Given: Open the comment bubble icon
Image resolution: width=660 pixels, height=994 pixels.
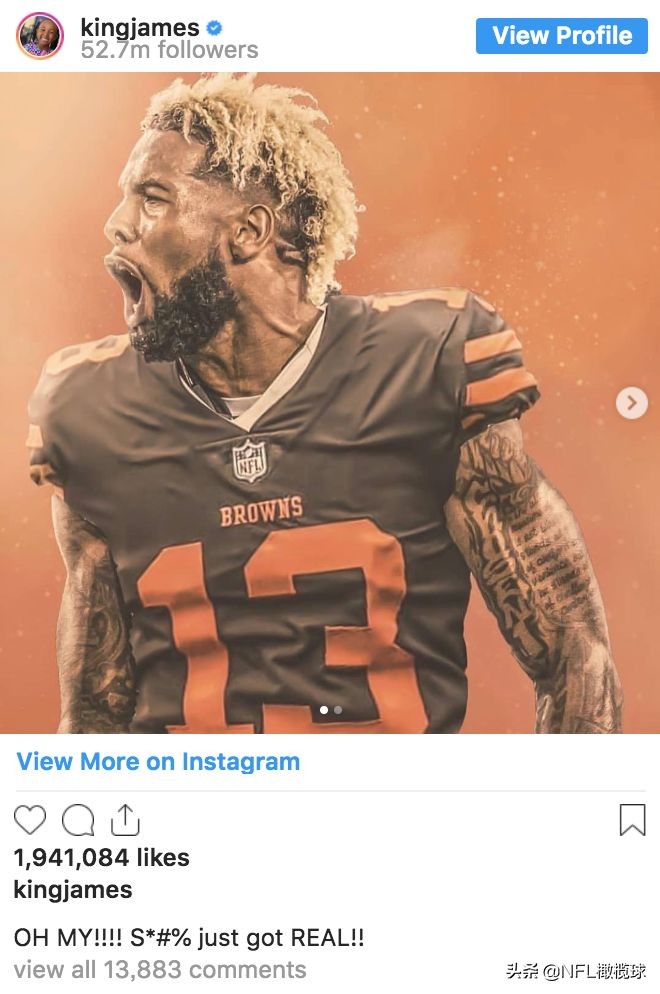Looking at the screenshot, I should pos(78,820).
